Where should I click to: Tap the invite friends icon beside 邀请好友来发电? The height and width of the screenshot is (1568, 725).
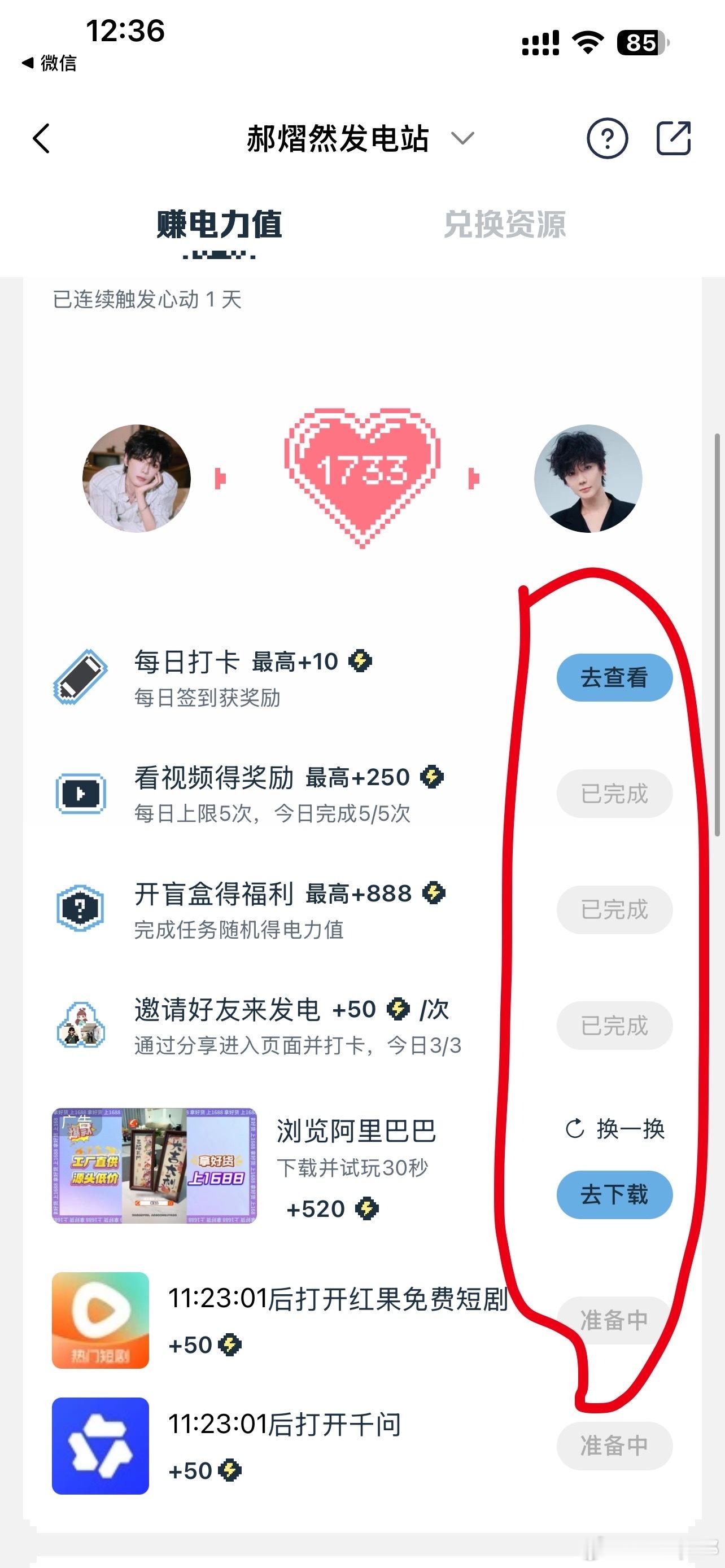82,1025
